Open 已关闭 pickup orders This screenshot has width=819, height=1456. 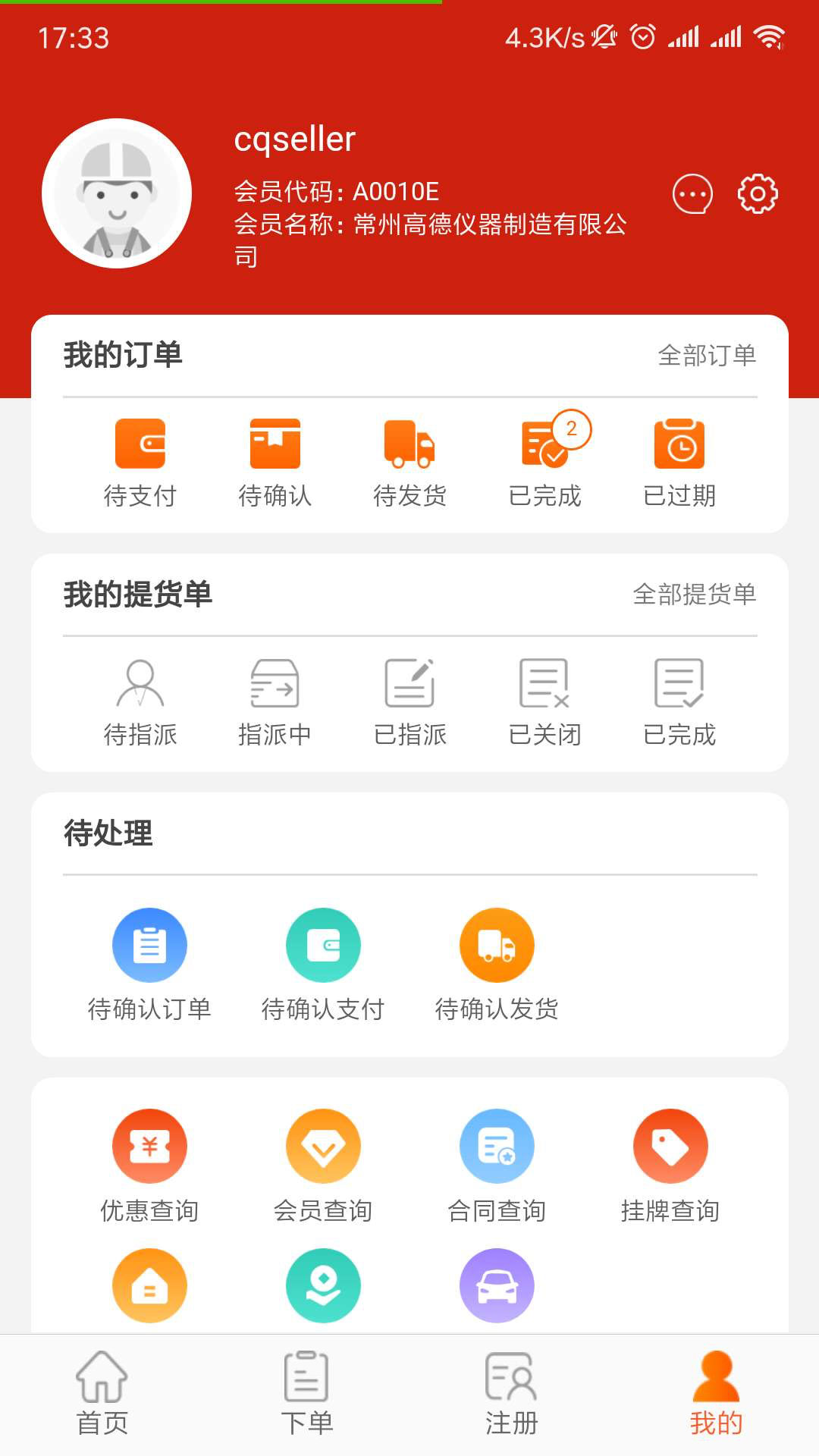544,701
